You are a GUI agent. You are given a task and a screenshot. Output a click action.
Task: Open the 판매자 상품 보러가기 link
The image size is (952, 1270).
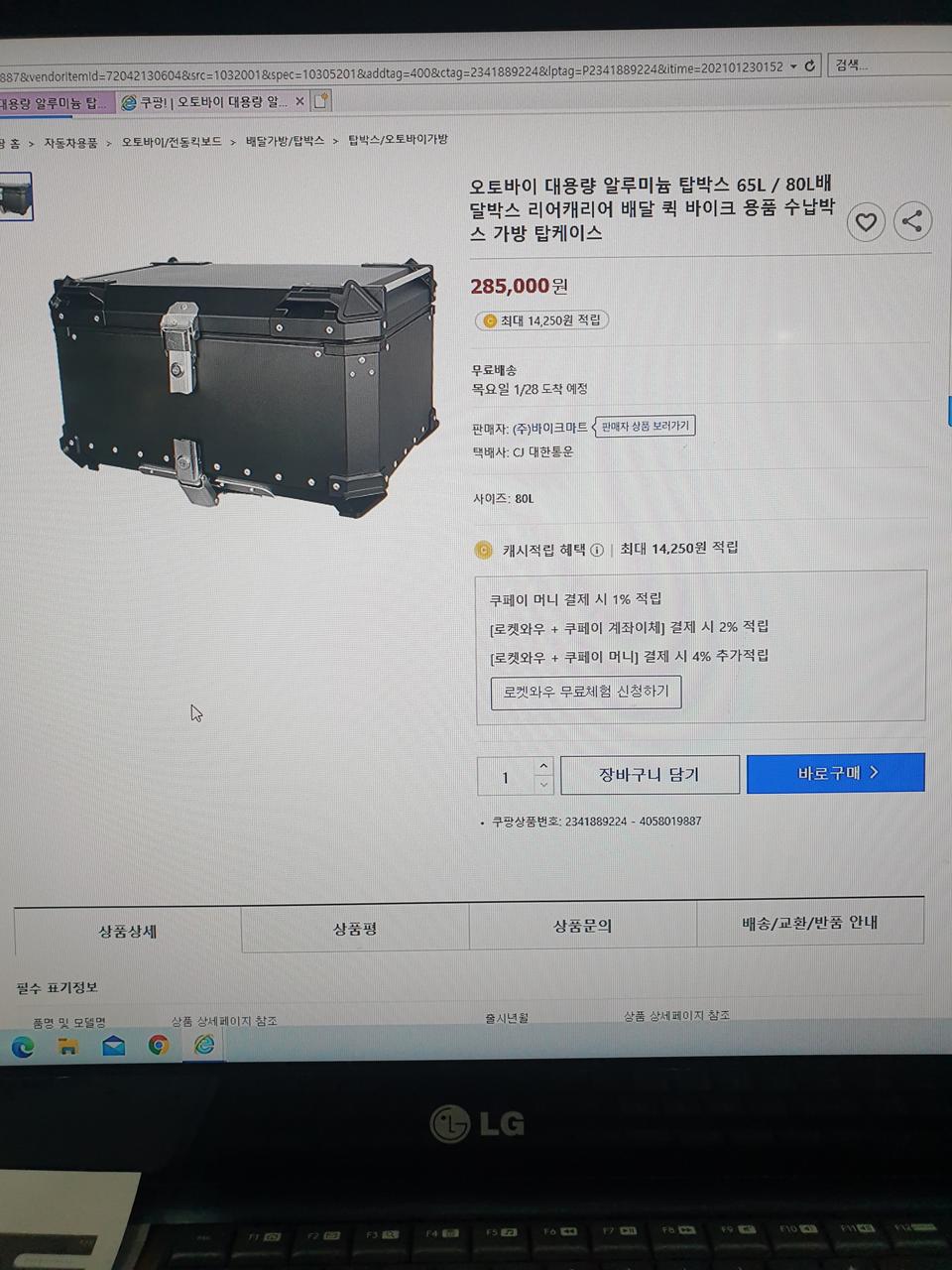click(x=645, y=426)
